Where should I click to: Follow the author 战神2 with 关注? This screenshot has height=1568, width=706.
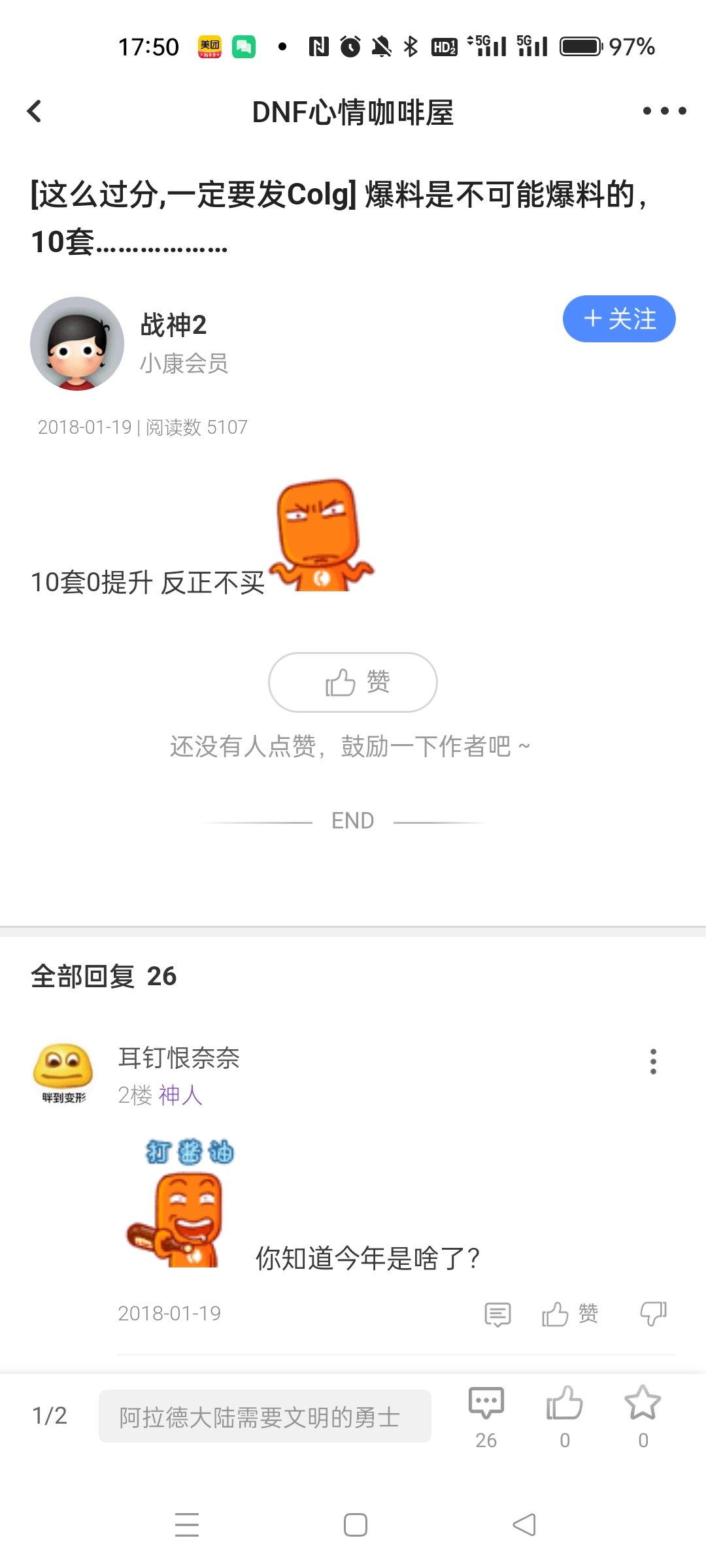tap(618, 319)
